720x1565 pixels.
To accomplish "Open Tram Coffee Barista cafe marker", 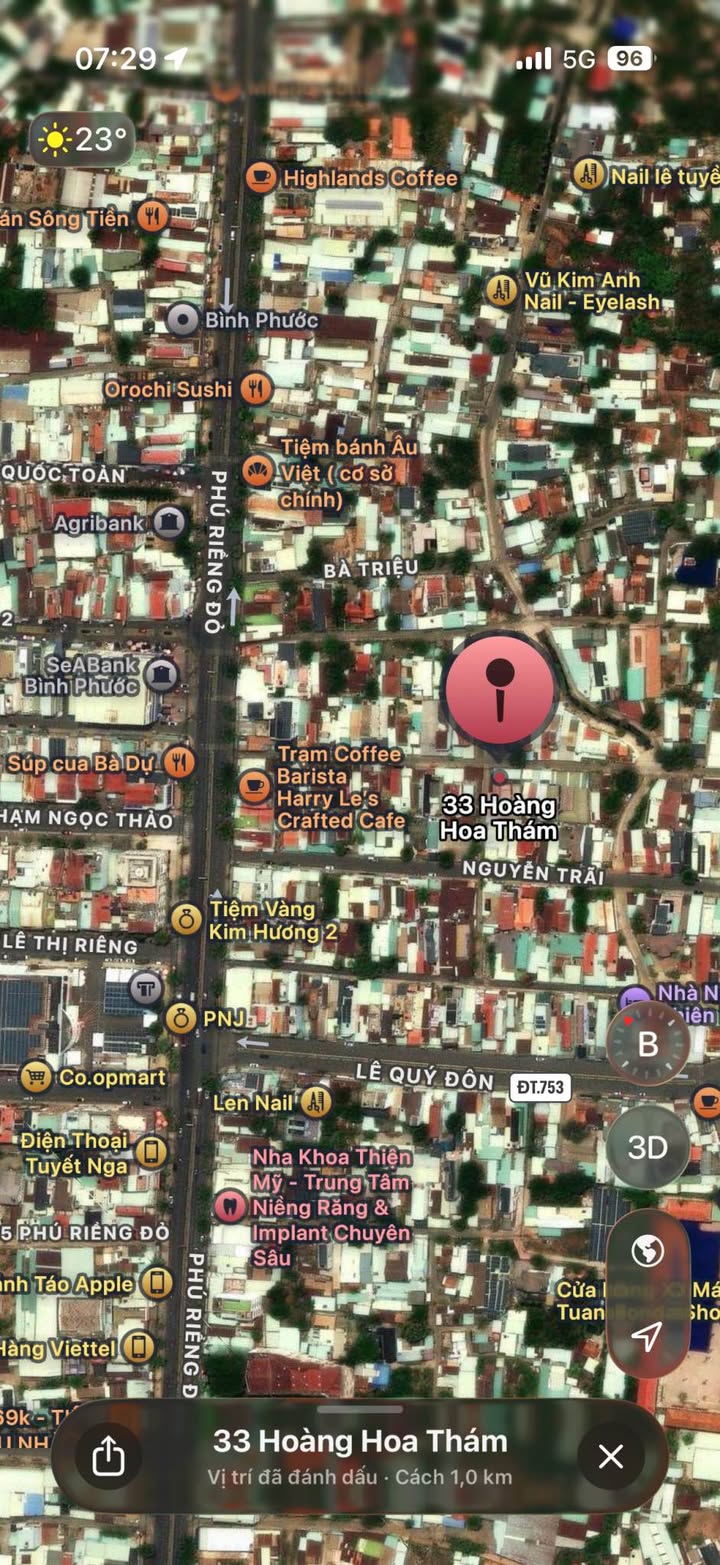I will (x=254, y=786).
